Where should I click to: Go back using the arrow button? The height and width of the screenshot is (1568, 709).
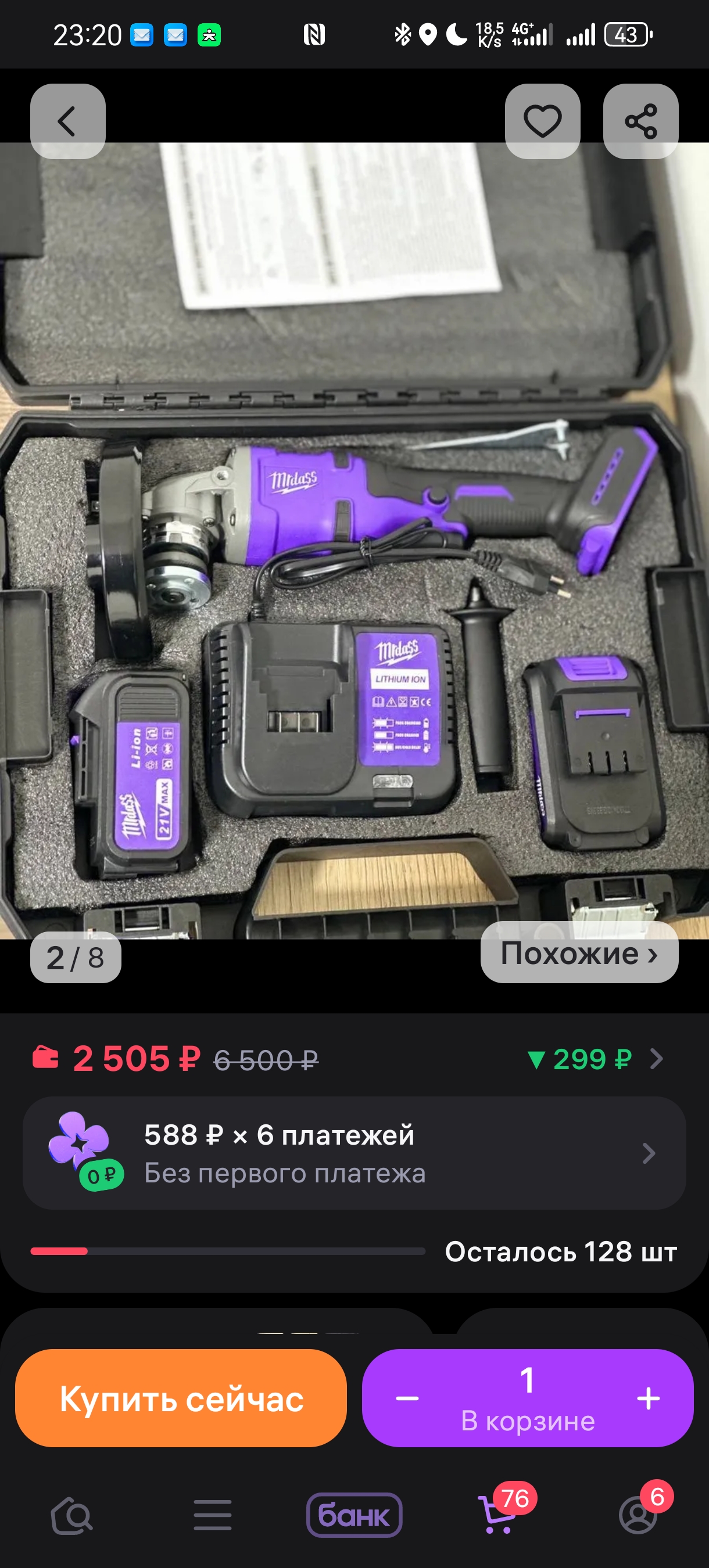point(67,121)
